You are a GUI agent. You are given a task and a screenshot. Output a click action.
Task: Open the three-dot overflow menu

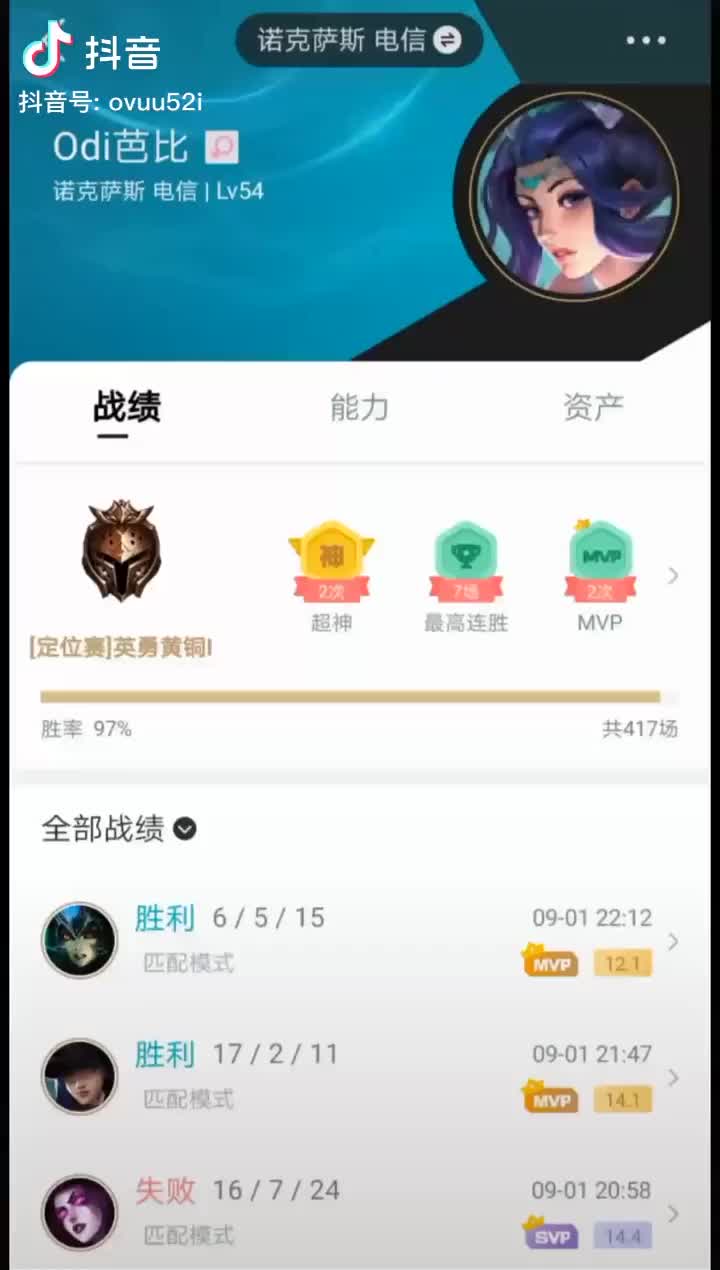(646, 41)
